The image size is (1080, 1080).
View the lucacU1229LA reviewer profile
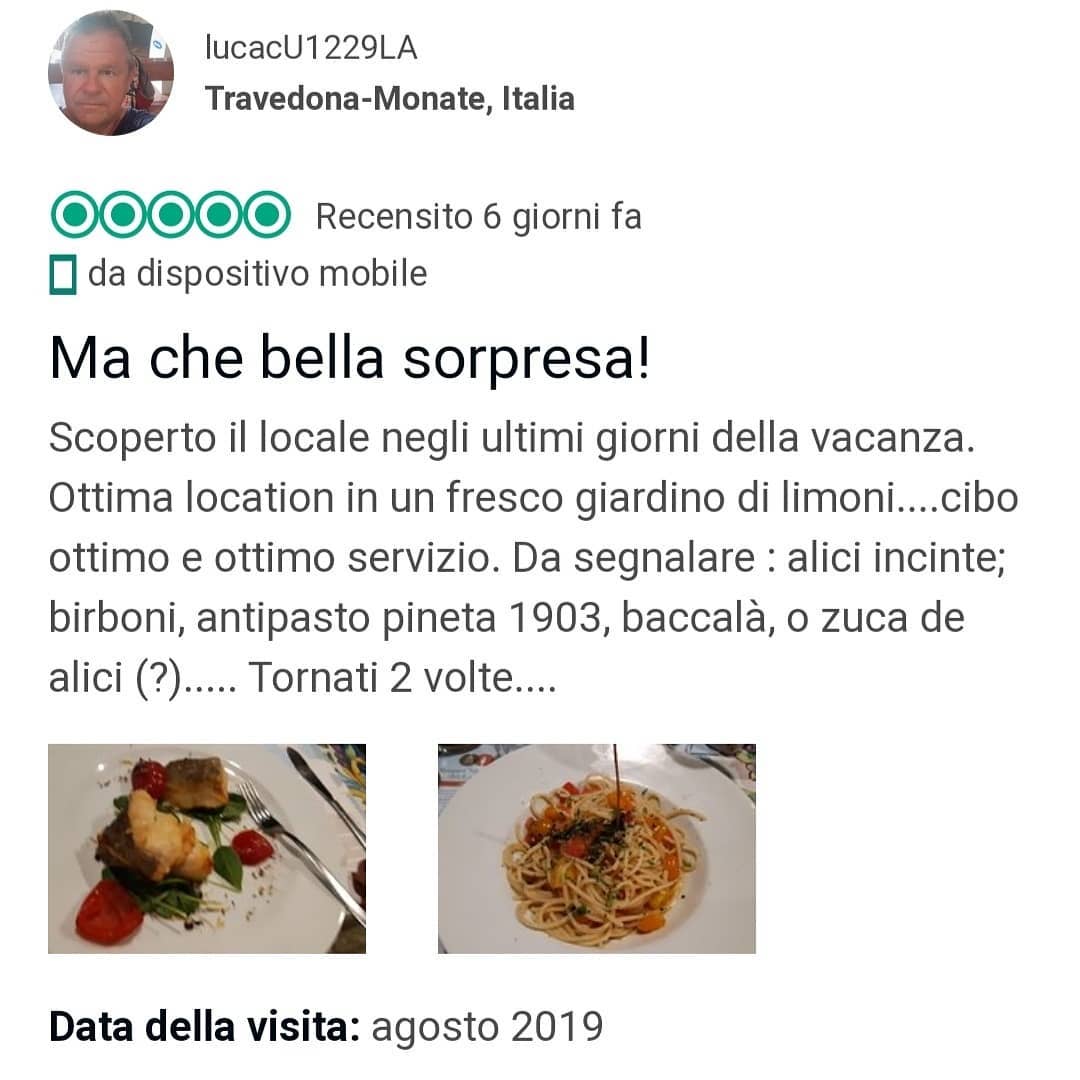[311, 47]
